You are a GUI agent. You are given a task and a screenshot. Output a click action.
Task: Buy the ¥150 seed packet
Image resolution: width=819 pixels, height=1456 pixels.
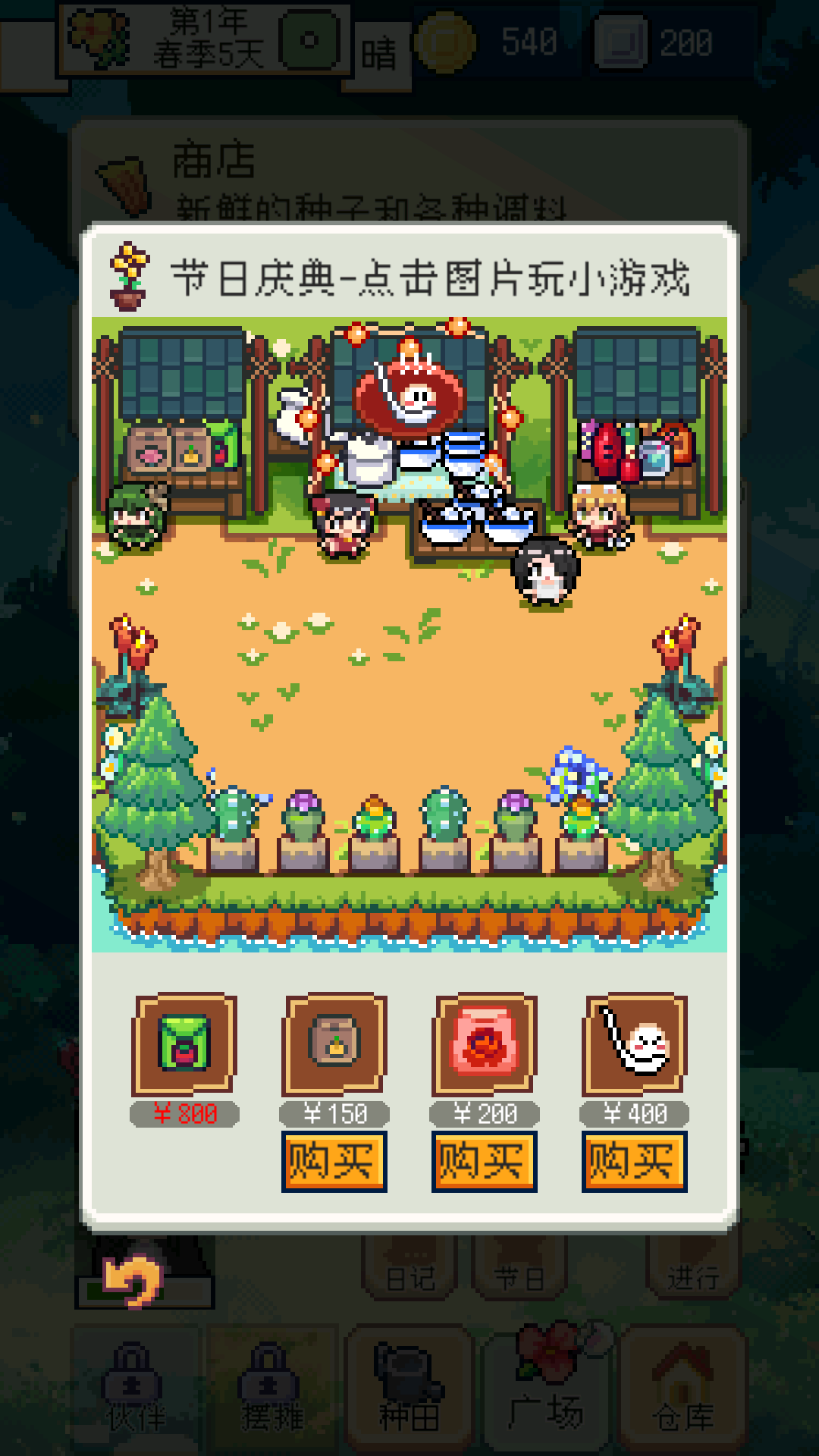coord(334,1161)
